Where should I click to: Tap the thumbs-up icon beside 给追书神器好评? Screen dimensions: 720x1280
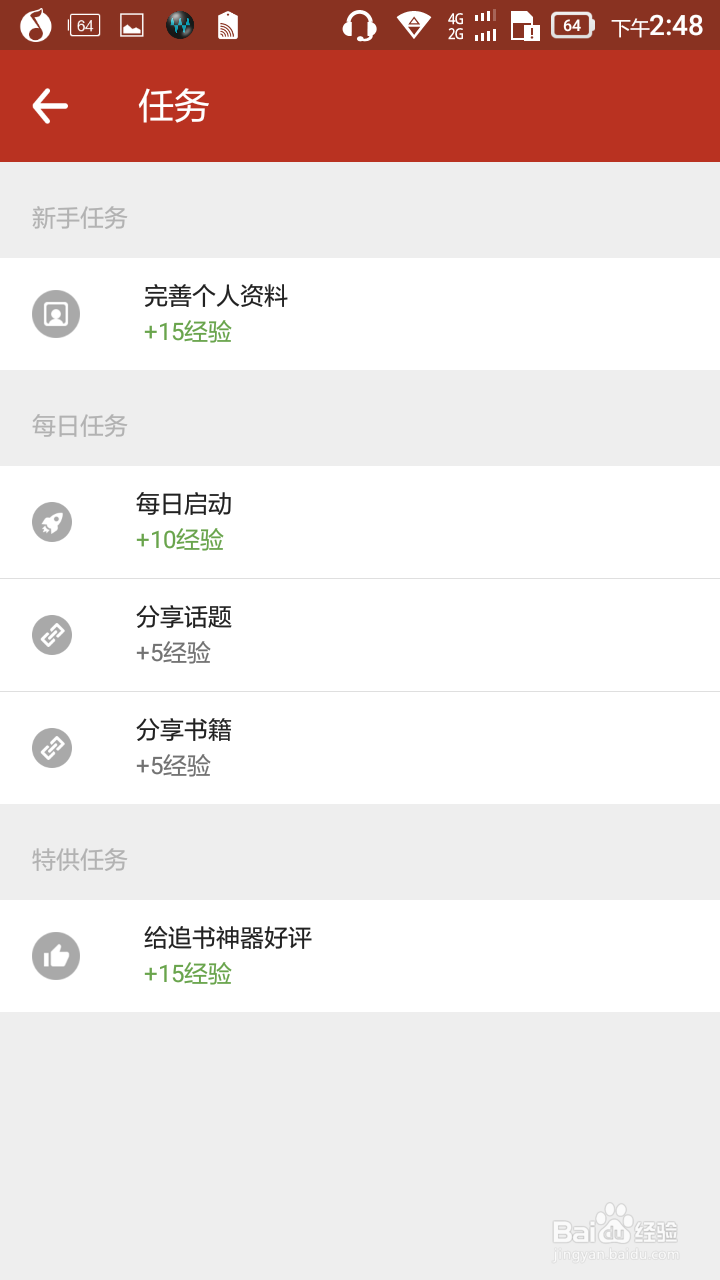point(55,955)
